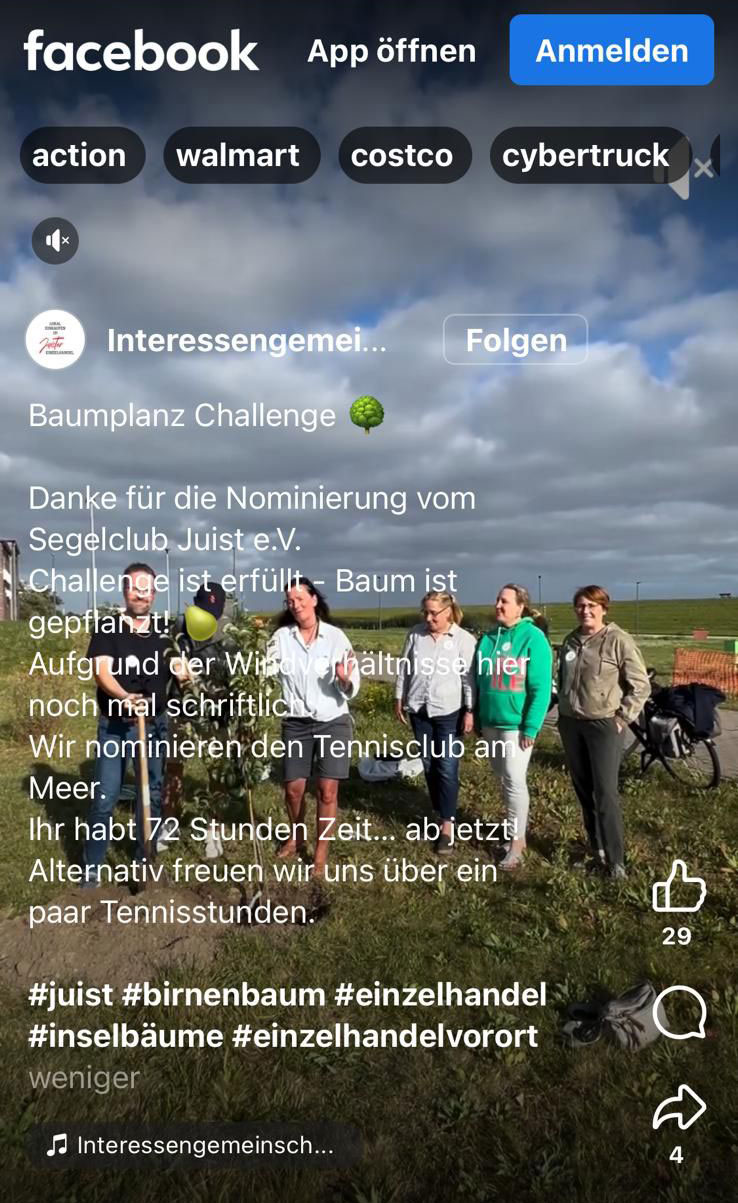
Task: Open the #einzelhandelvorort hashtag
Action: pyautogui.click(x=386, y=1036)
